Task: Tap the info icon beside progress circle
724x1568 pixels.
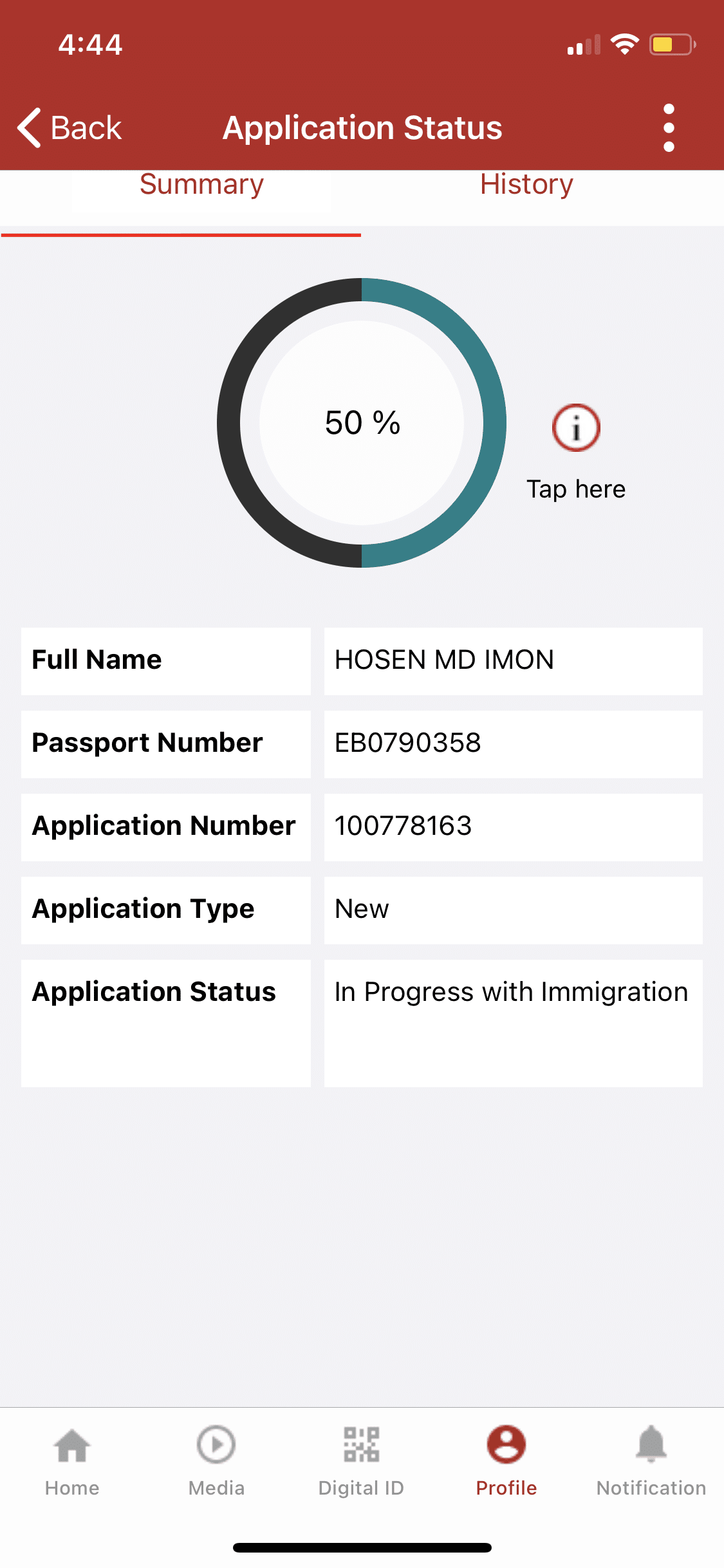Action: pos(576,428)
